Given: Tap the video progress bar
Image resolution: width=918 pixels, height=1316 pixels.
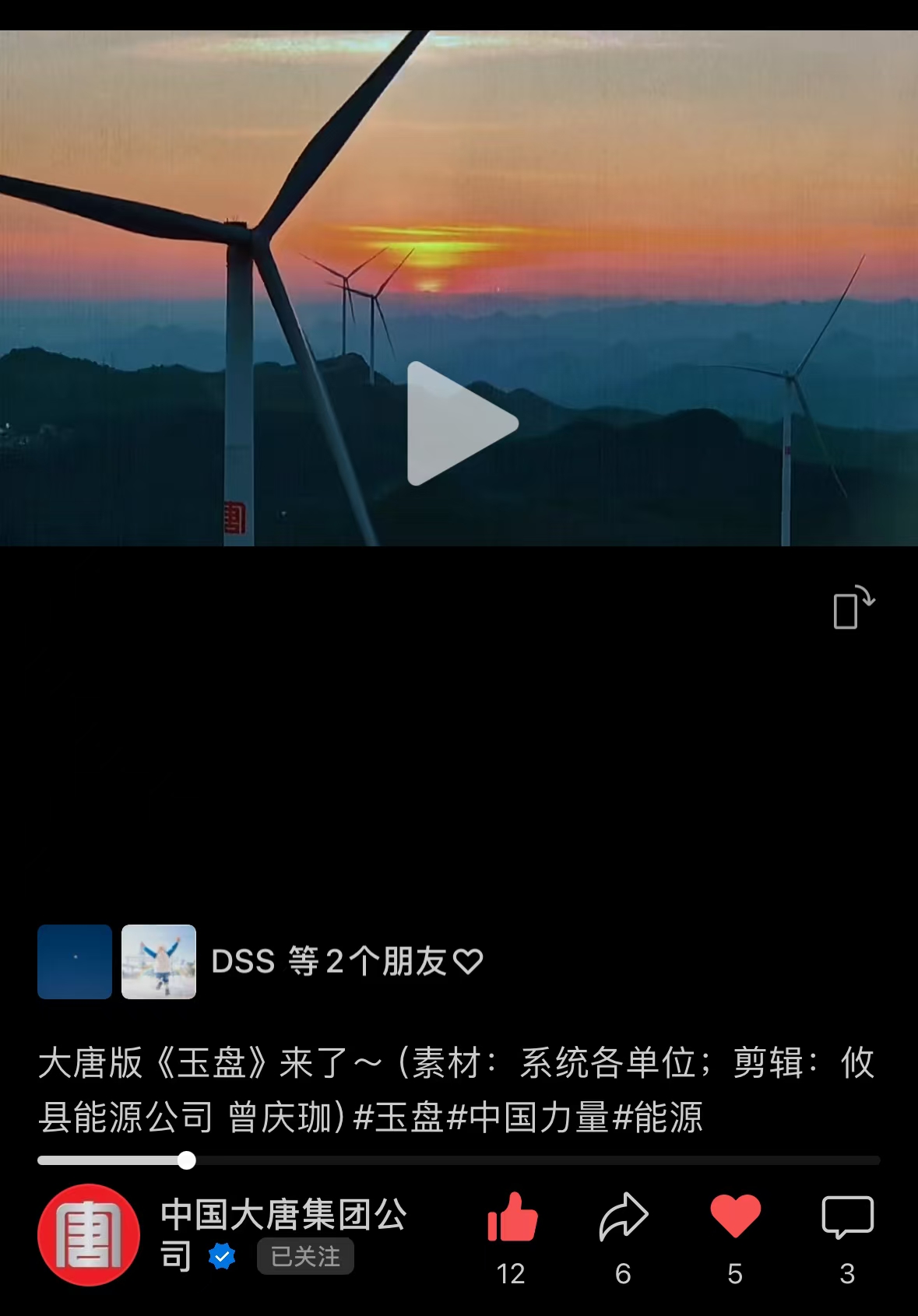Looking at the screenshot, I should pyautogui.click(x=459, y=1160).
